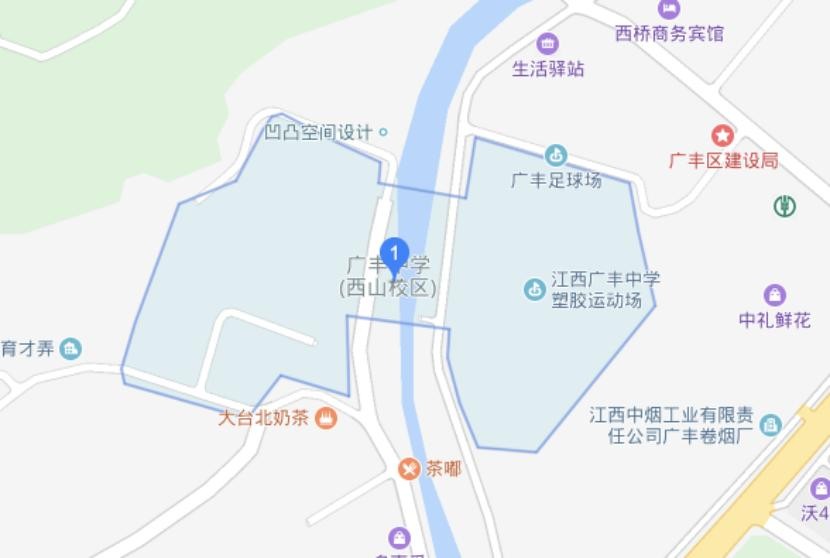
Task: Select the 中礼鲜花 shop marker
Action: click(774, 295)
